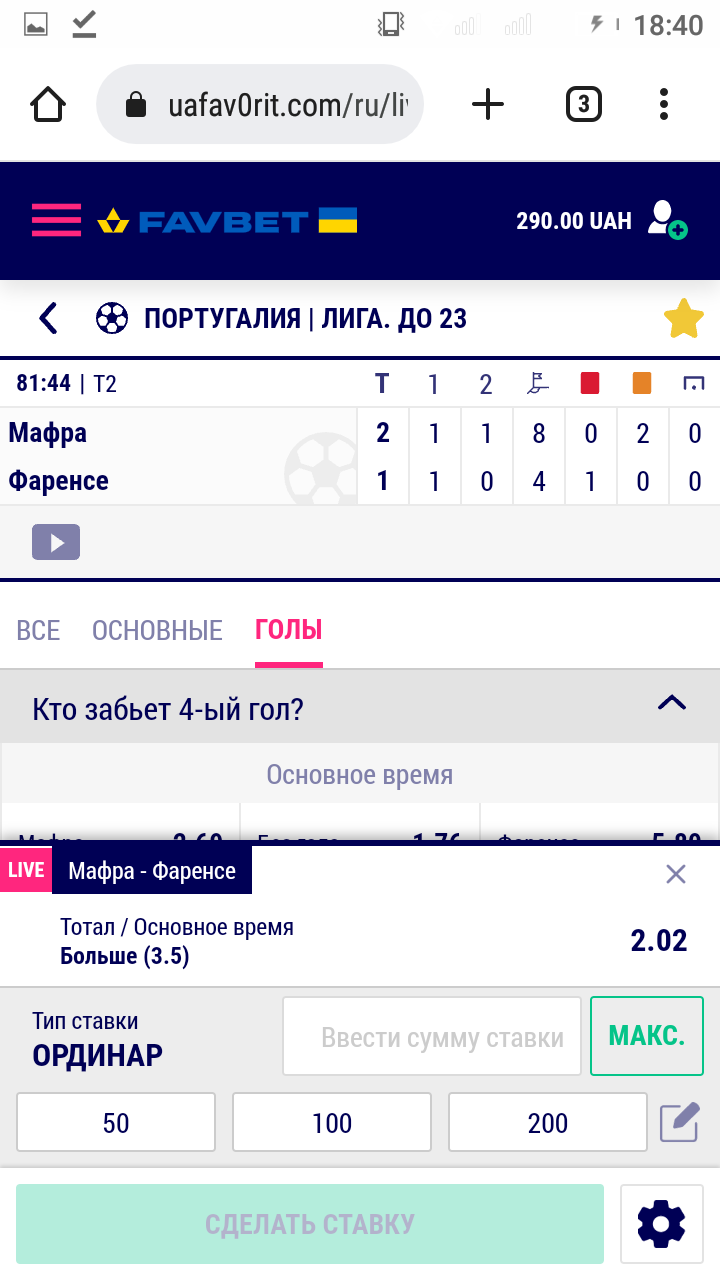Select the 100 quick stake amount
This screenshot has width=720, height=1280.
pos(331,1122)
